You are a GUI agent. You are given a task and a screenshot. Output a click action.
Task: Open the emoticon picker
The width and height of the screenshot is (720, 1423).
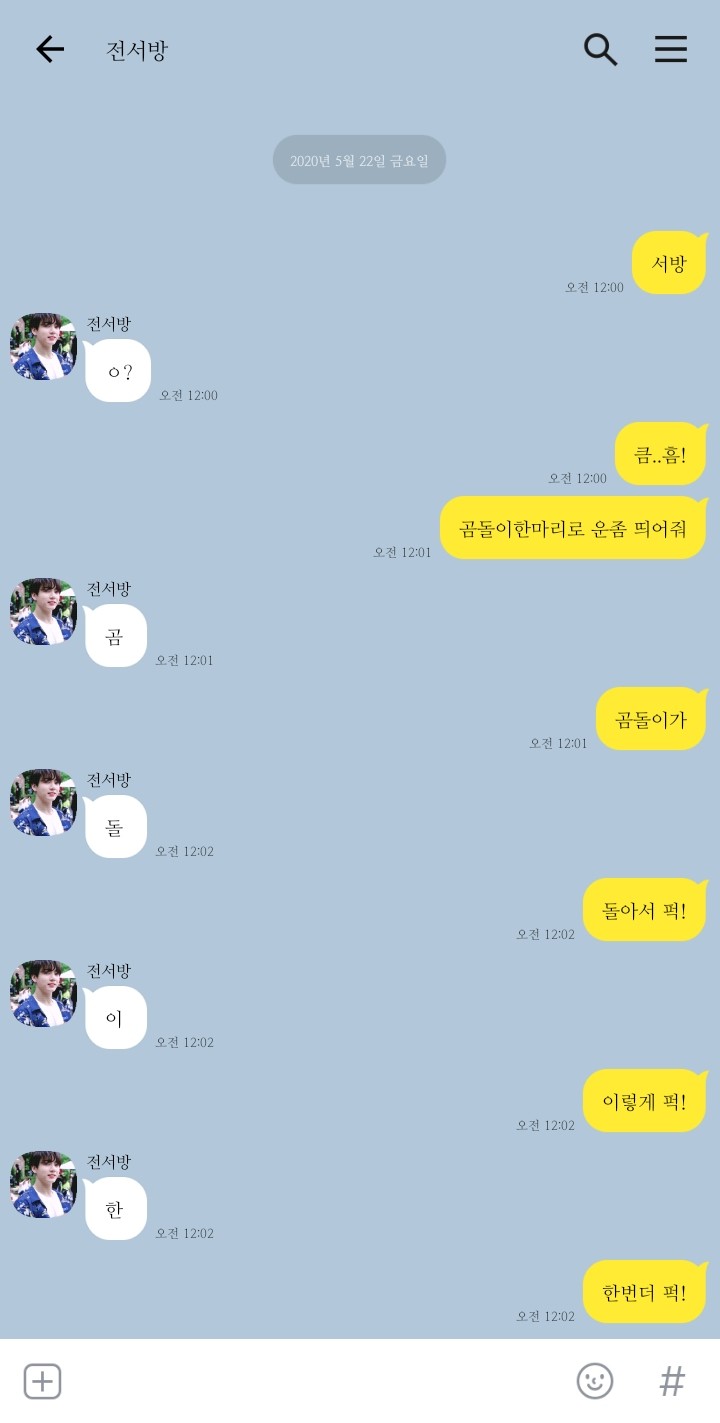[595, 1381]
